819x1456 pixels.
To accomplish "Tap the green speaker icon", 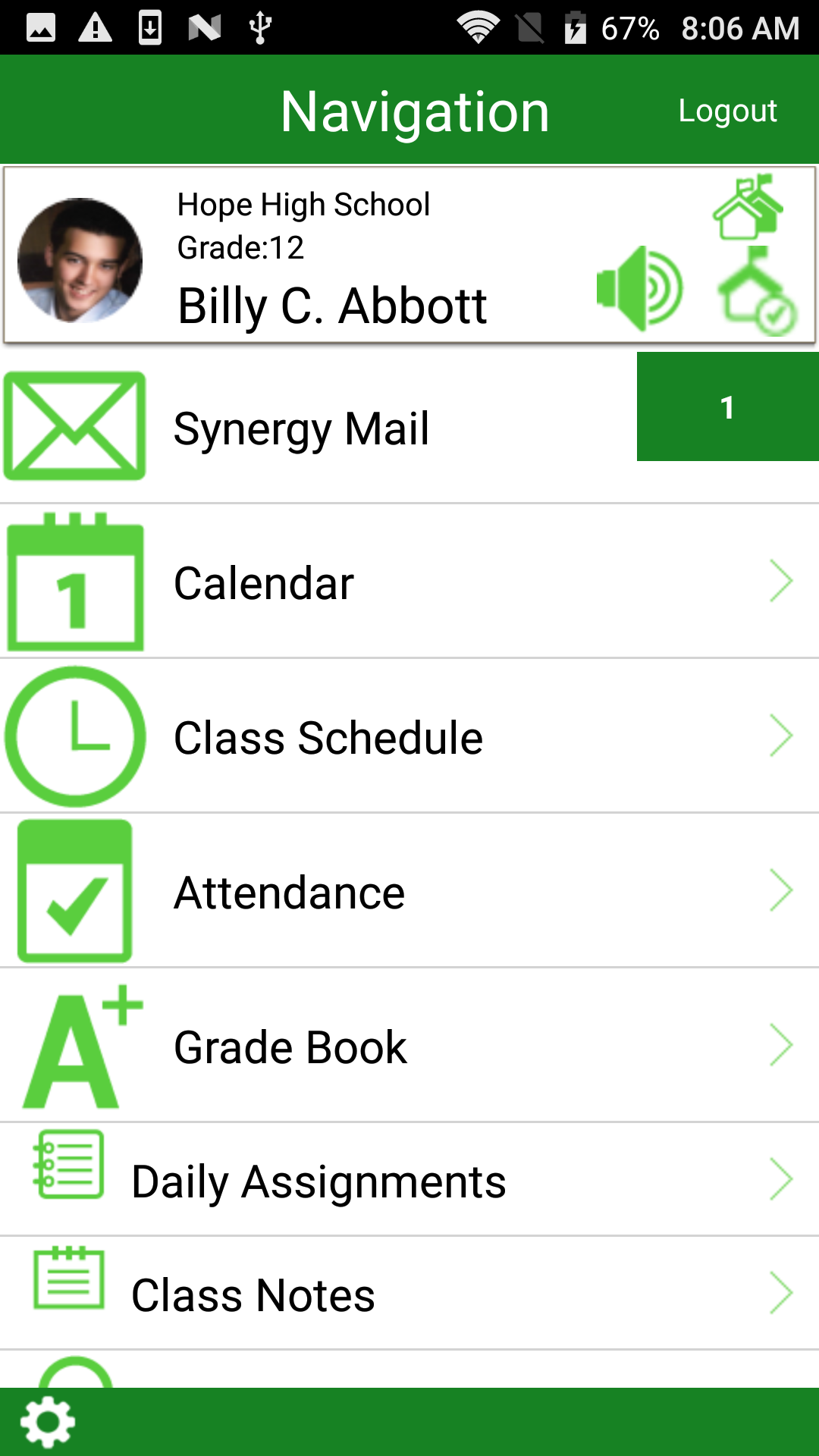I will tap(639, 289).
